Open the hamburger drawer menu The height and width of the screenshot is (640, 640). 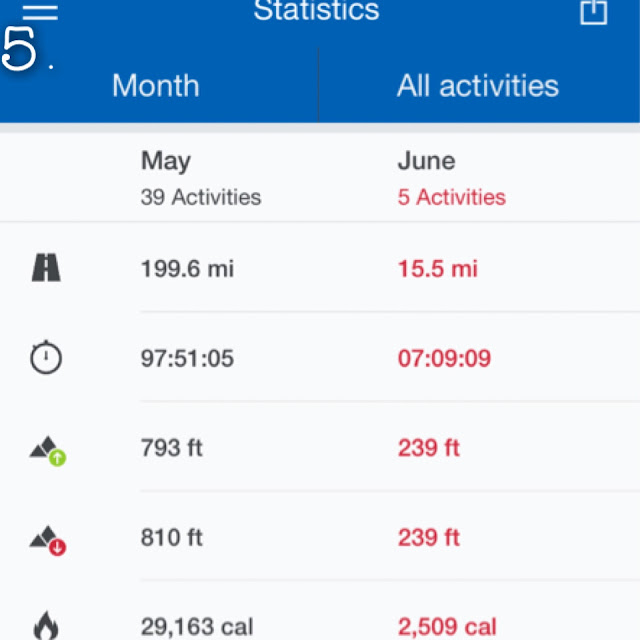point(40,12)
